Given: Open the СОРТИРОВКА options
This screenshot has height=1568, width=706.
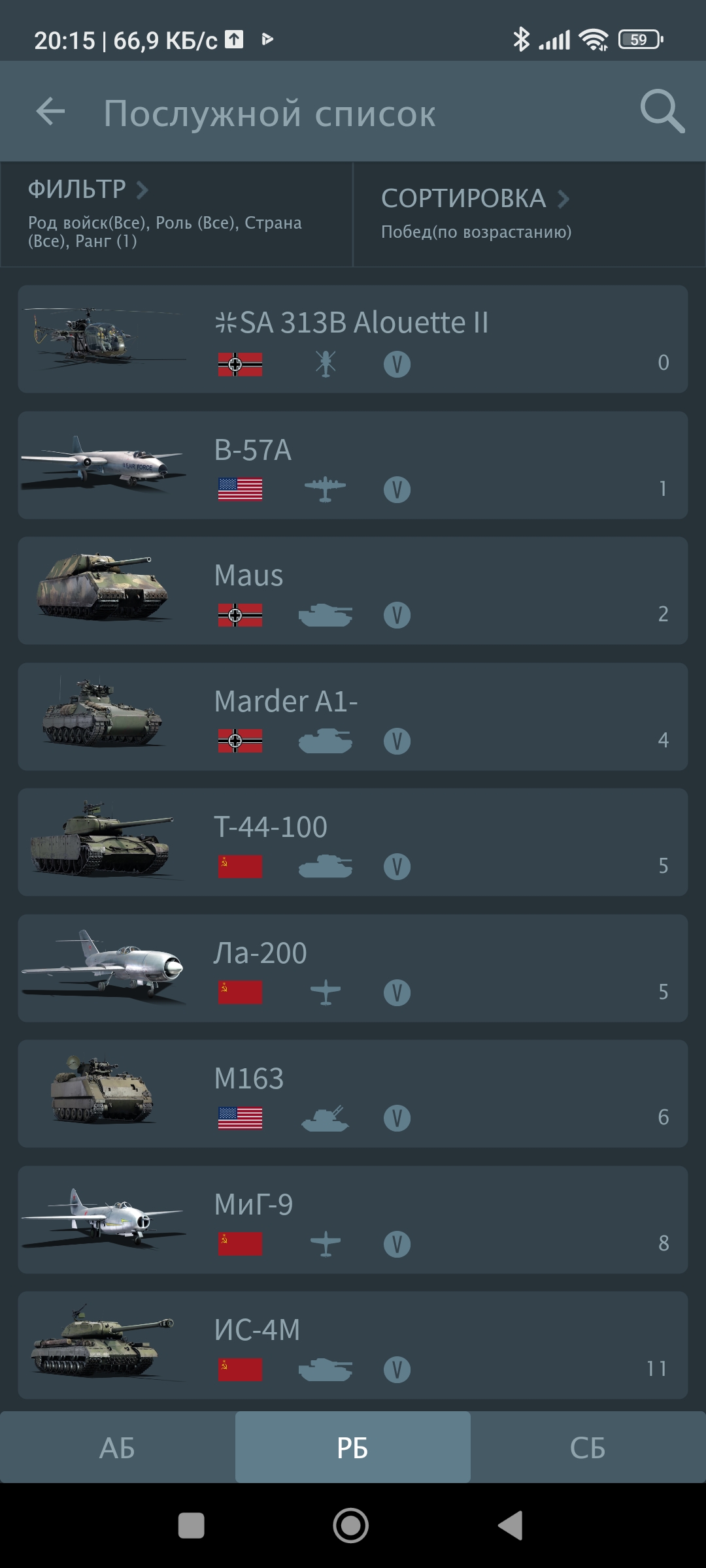Looking at the screenshot, I should point(529,214).
